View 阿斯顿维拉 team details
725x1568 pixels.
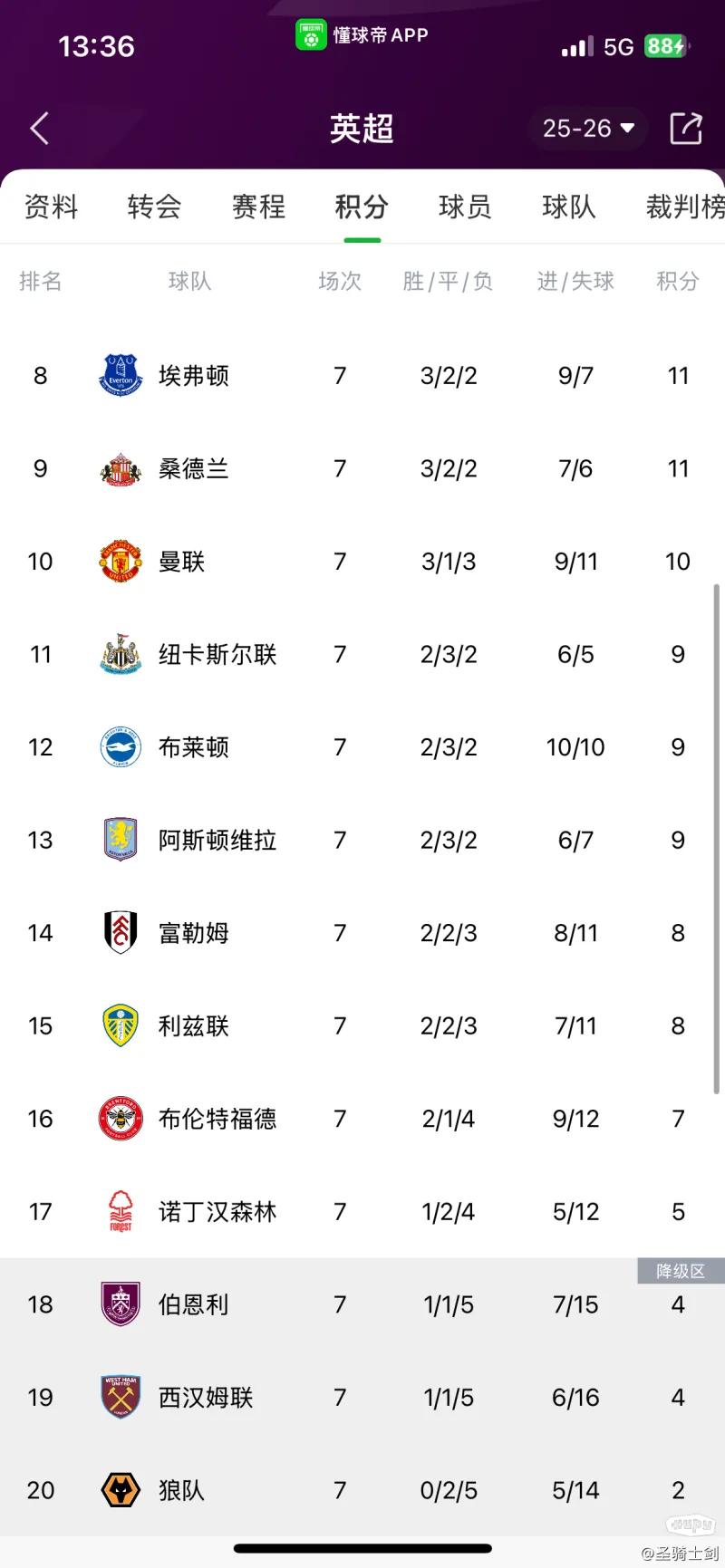217,840
